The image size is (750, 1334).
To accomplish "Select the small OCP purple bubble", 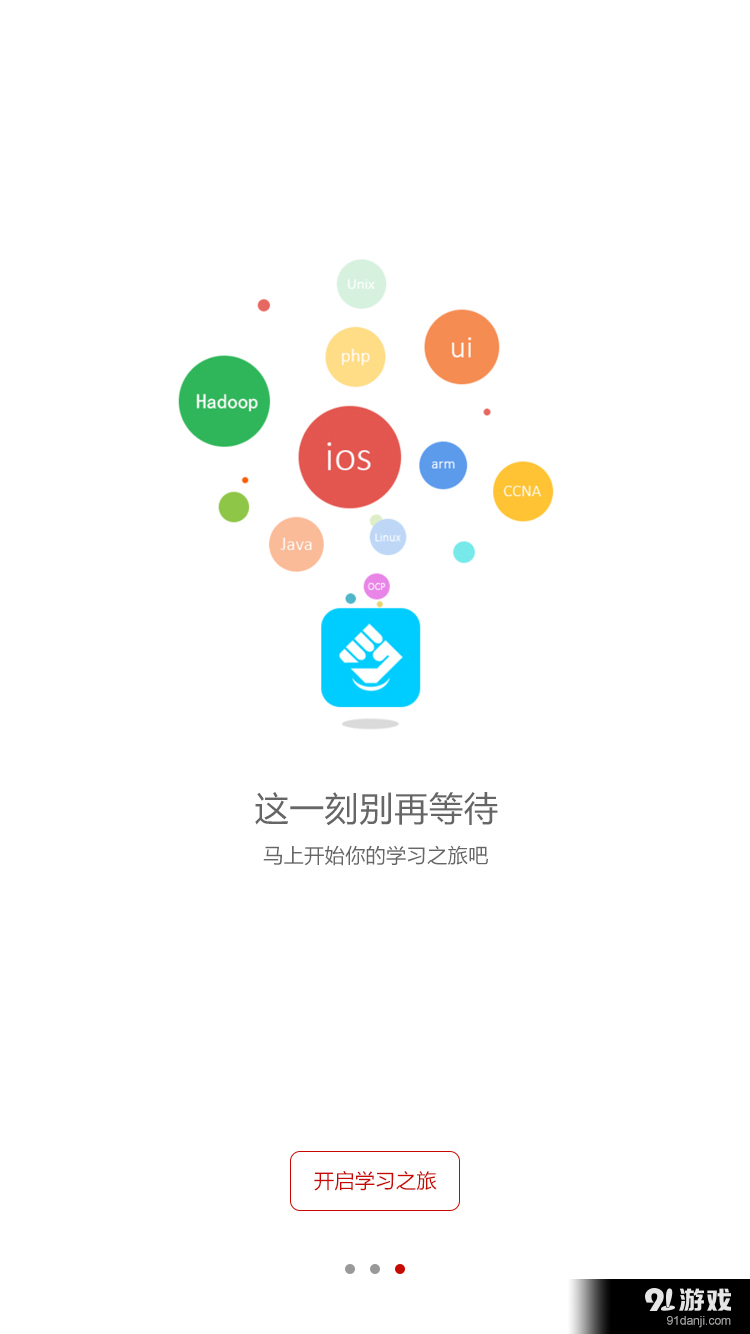I will click(x=377, y=585).
